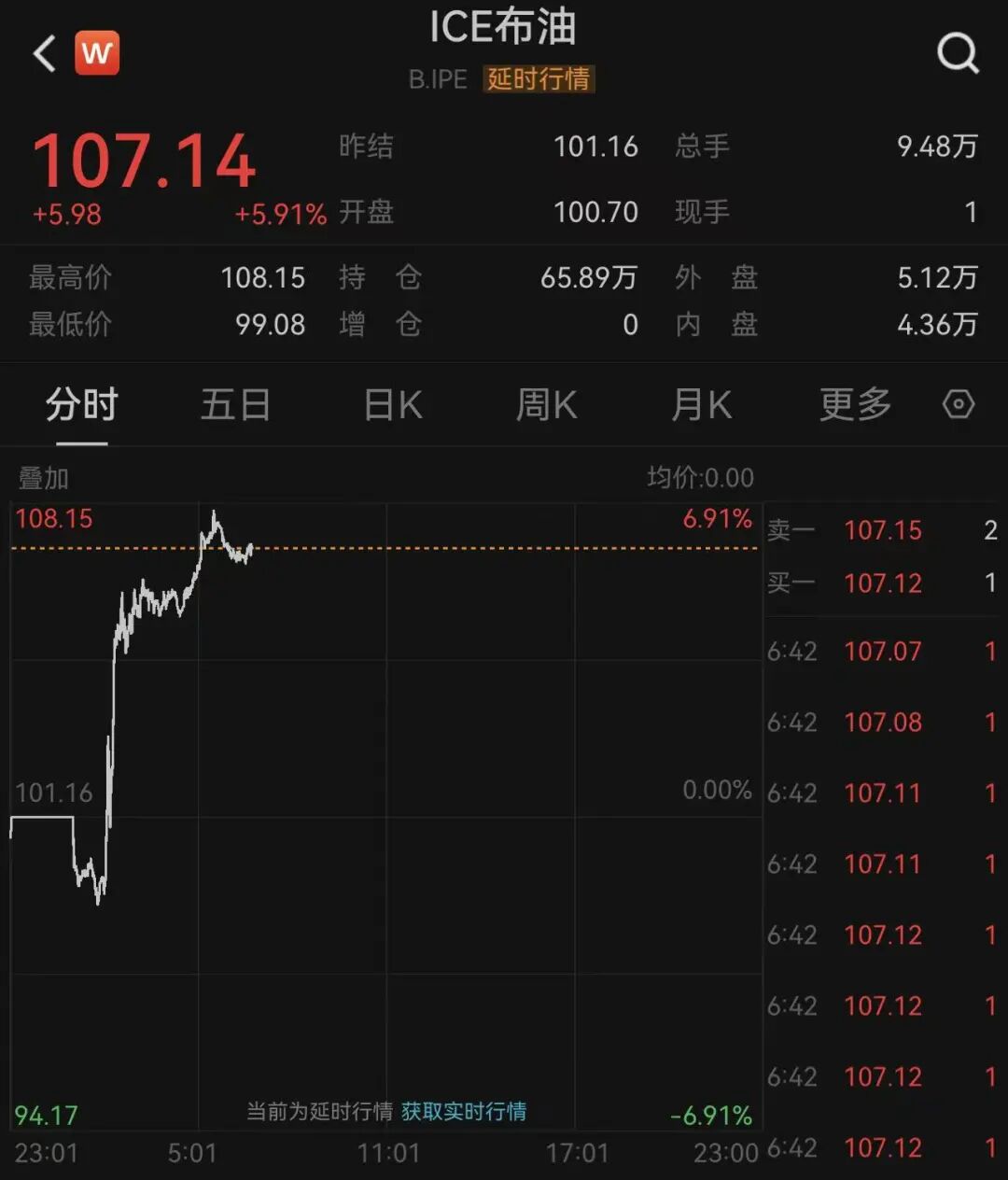This screenshot has height=1180, width=1008.
Task: Select the 买一 bid price 107.12
Action: [x=883, y=583]
